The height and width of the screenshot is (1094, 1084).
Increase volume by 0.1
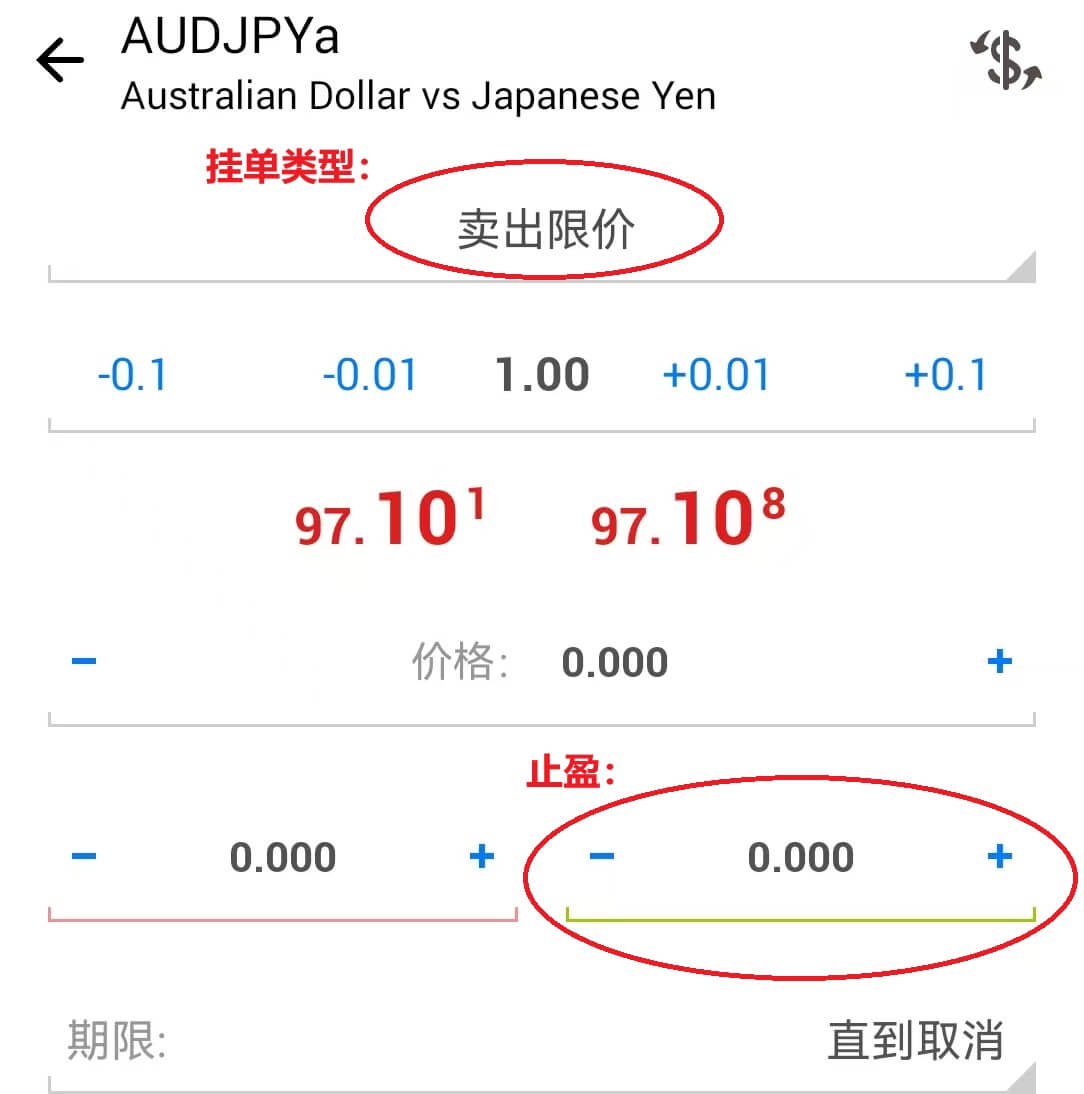click(x=945, y=376)
